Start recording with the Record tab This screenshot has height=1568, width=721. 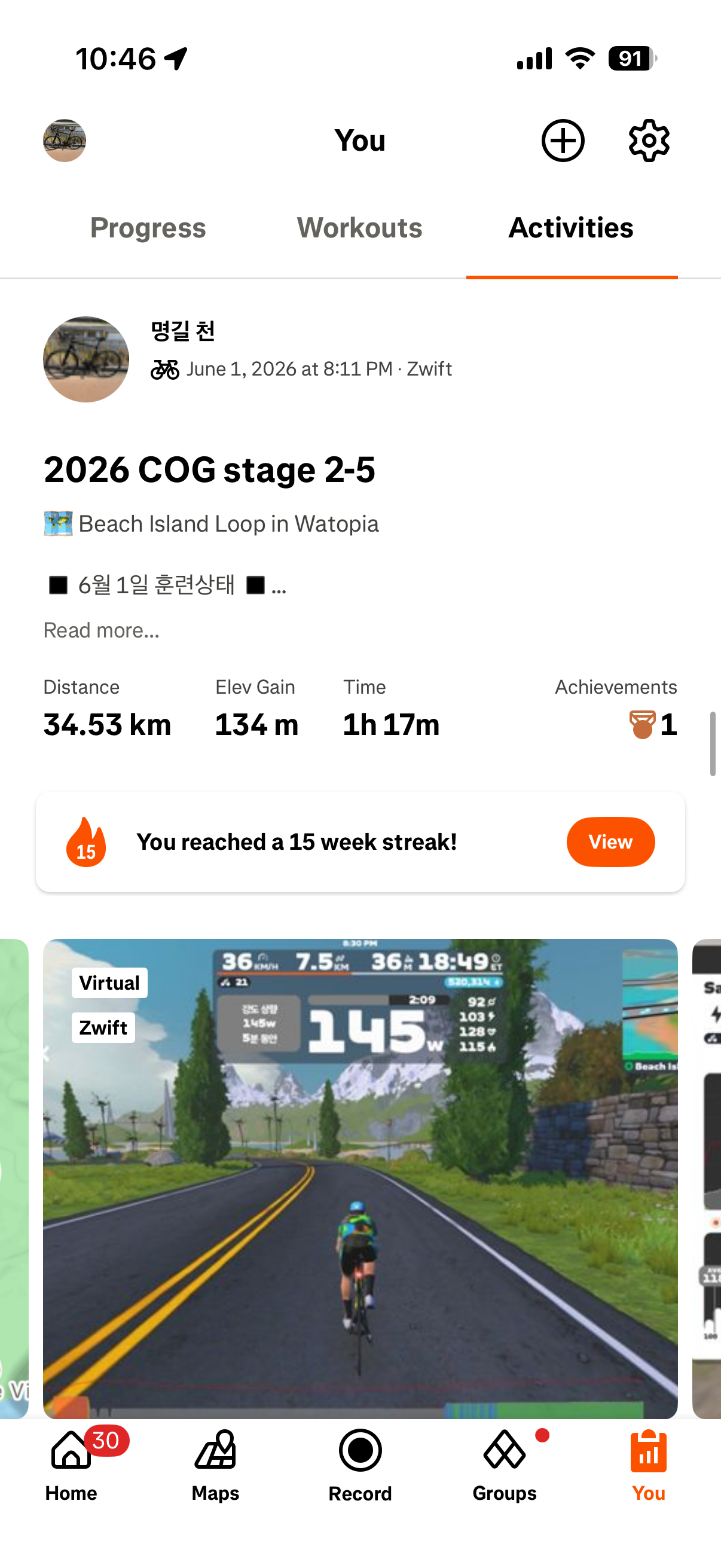360,1466
